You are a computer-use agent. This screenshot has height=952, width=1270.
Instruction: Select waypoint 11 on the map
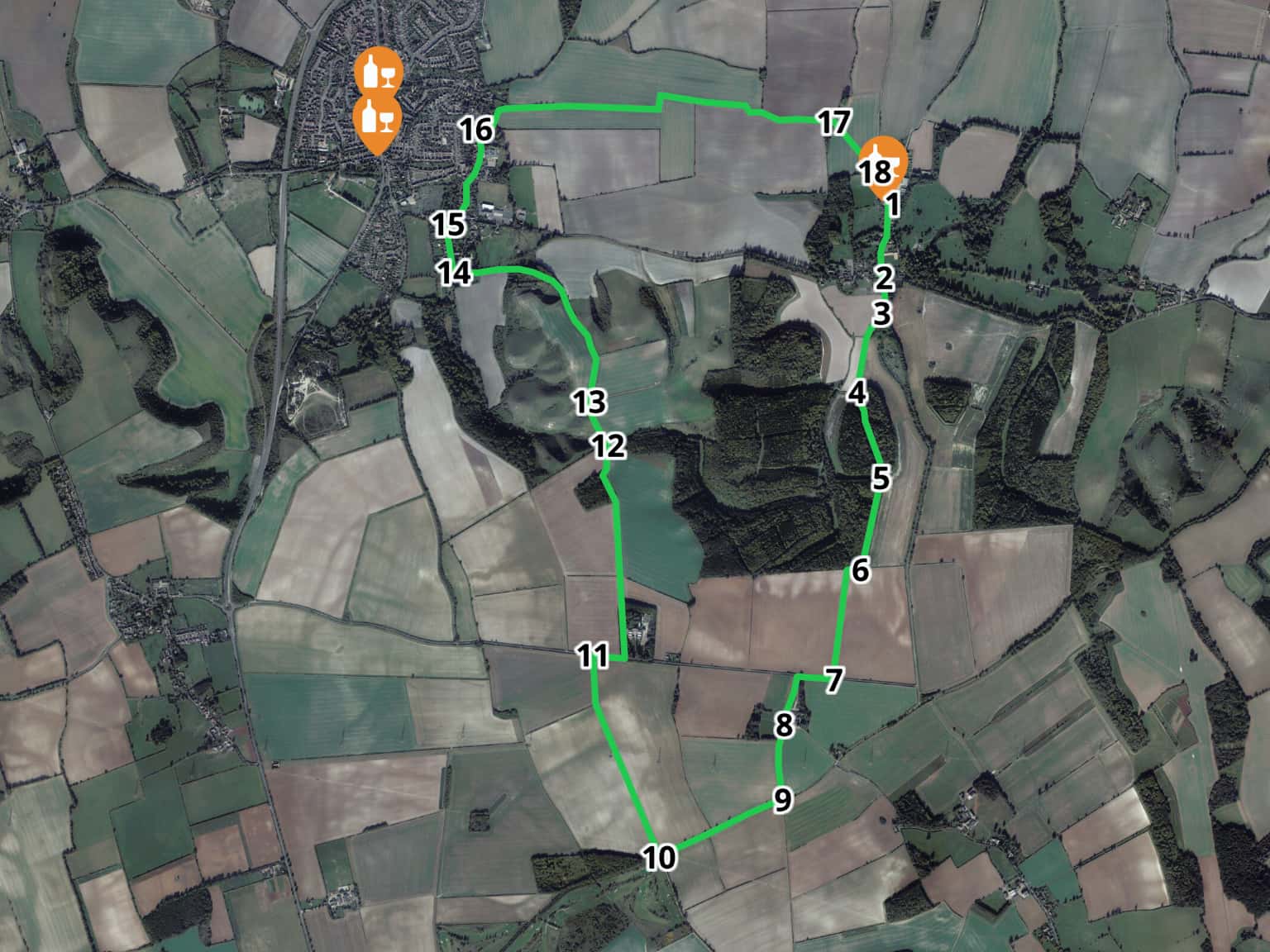593,657
